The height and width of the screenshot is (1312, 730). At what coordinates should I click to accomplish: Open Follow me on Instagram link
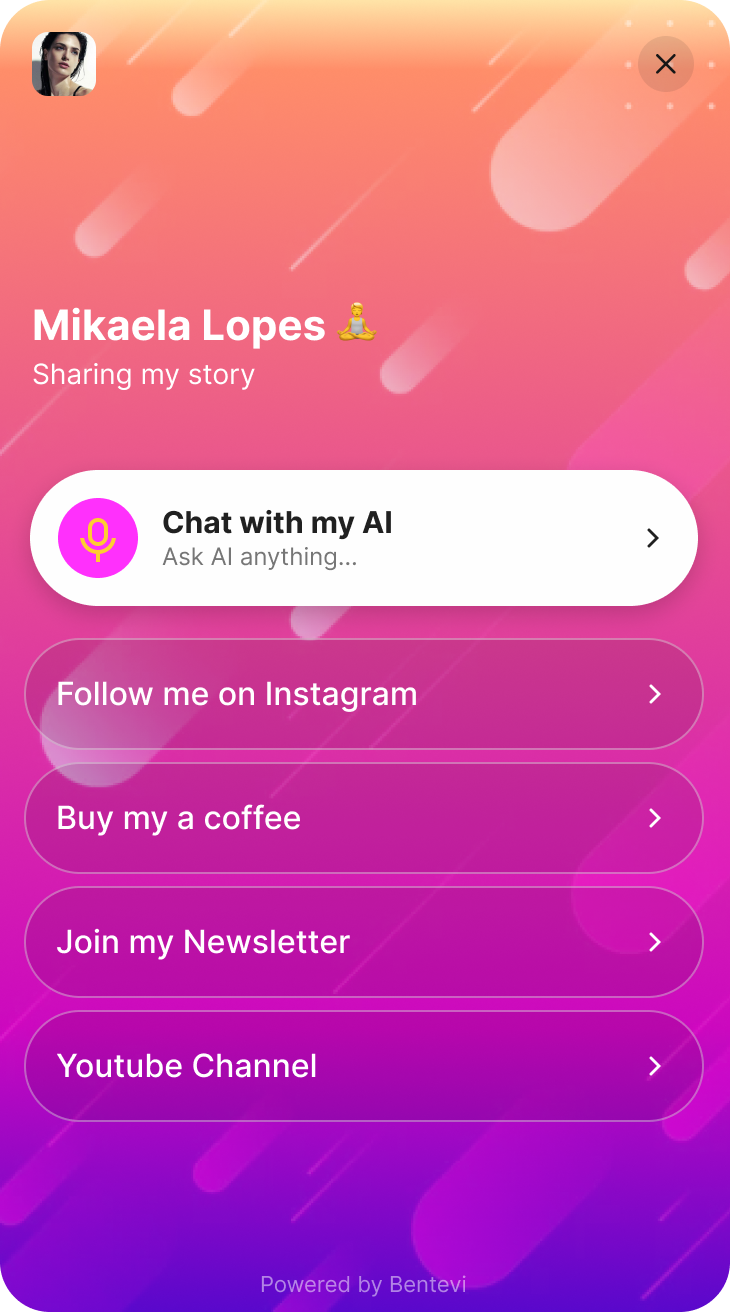(x=364, y=694)
